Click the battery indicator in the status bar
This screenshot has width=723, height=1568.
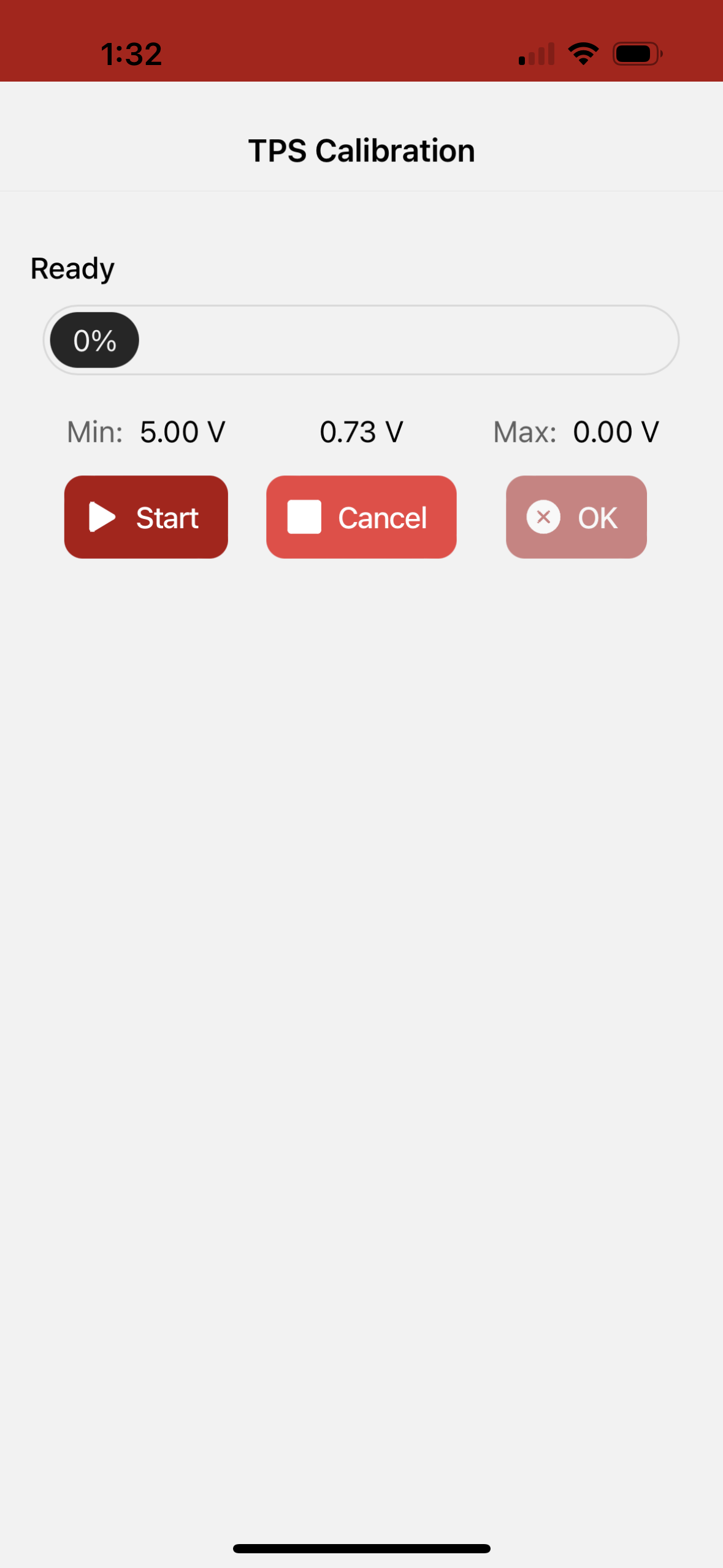click(x=637, y=53)
